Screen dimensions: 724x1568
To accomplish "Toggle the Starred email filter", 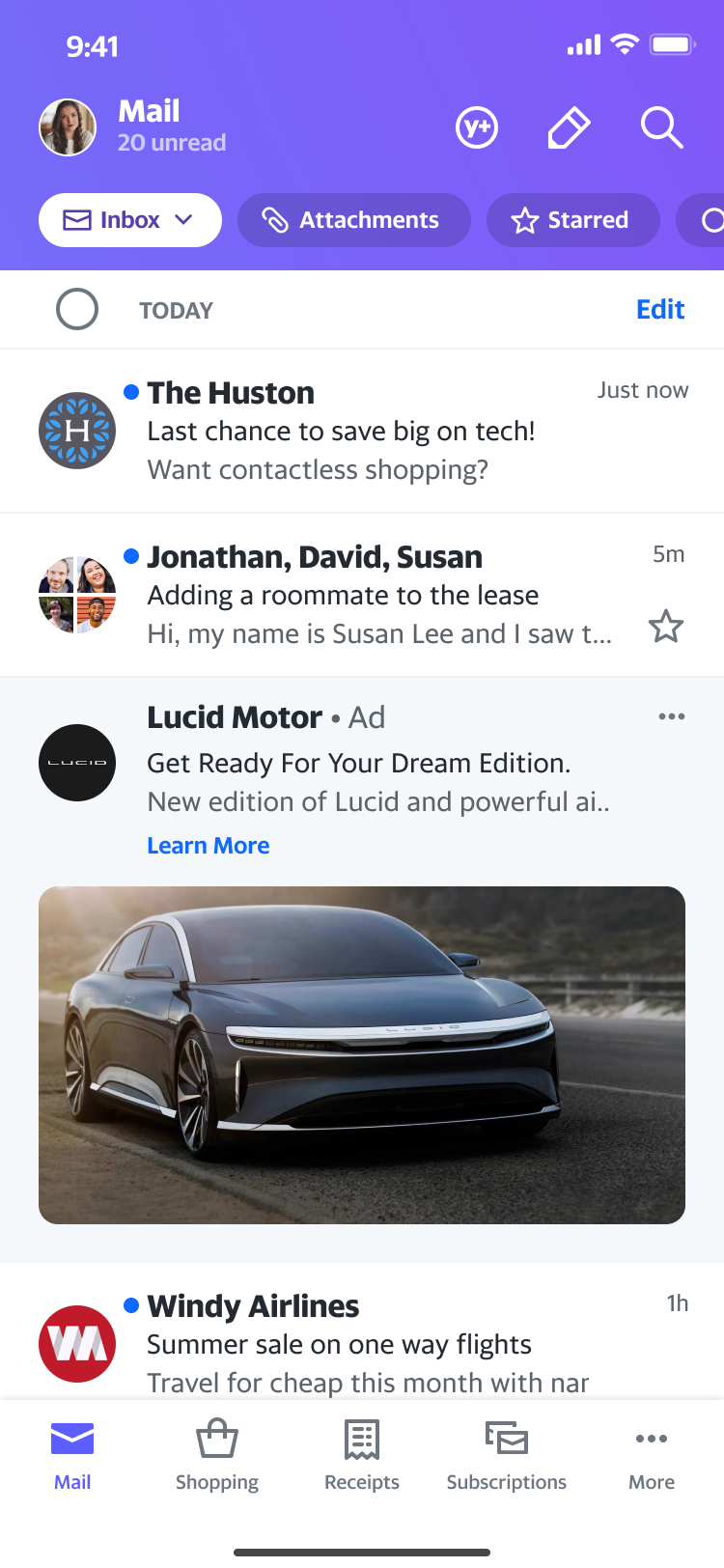I will pyautogui.click(x=572, y=219).
